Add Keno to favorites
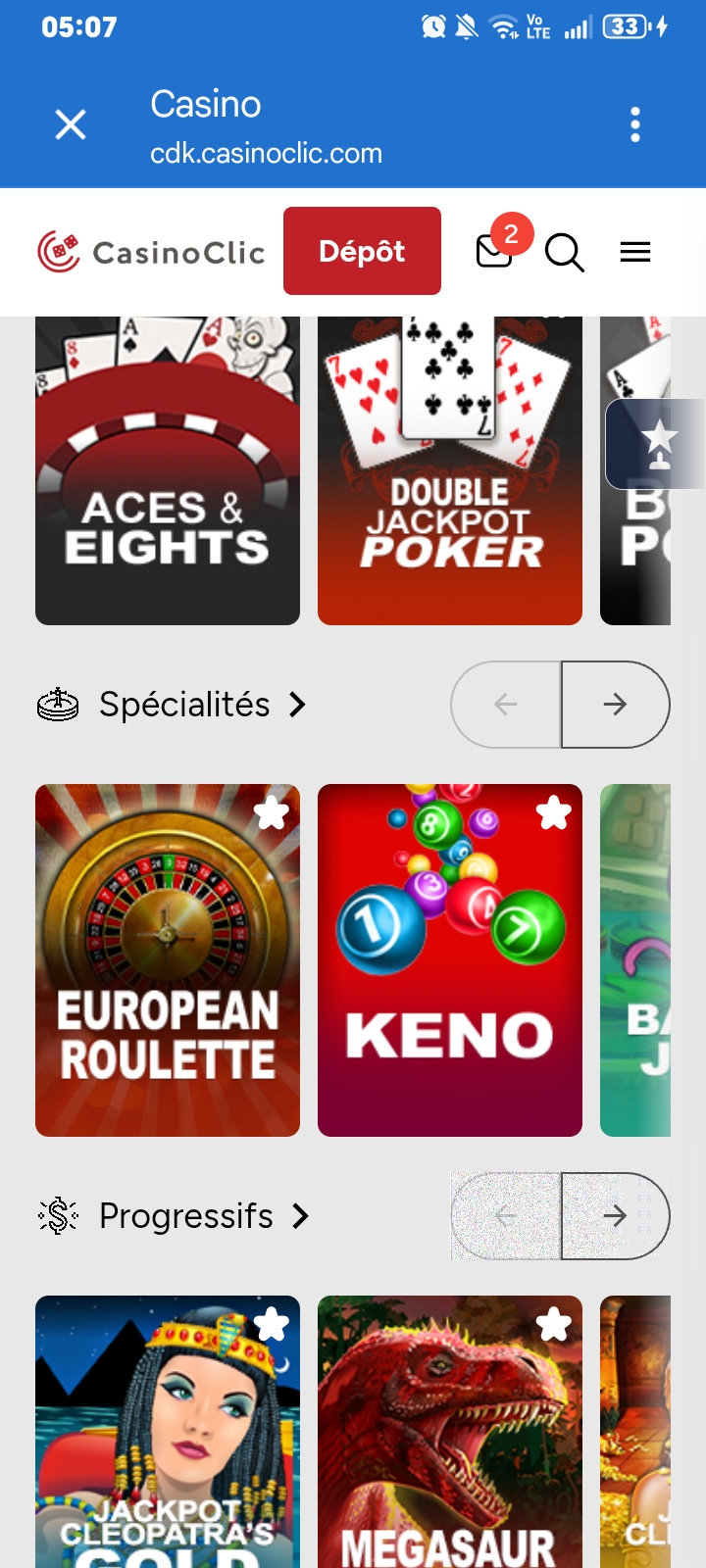This screenshot has width=706, height=1568. tap(554, 812)
